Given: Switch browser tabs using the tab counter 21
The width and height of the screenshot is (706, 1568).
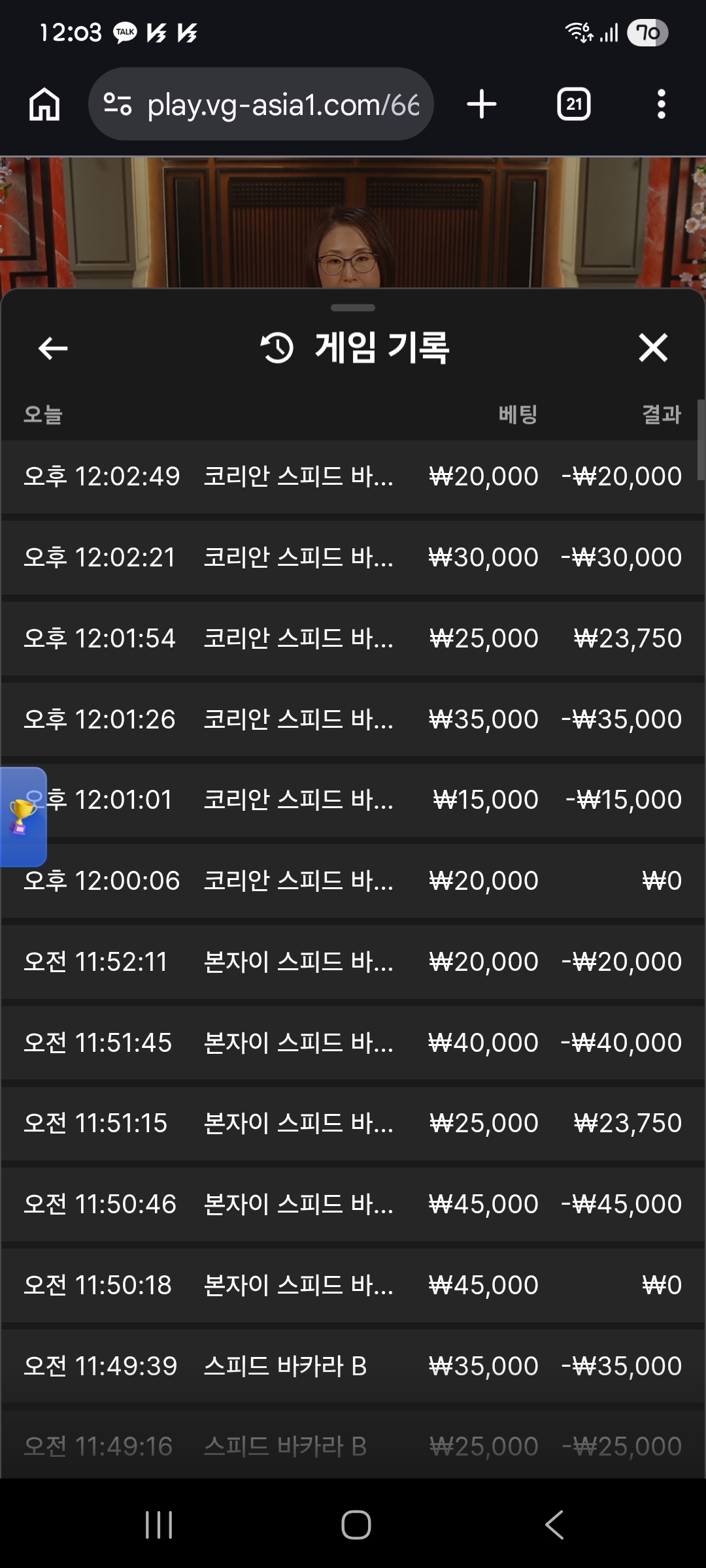Looking at the screenshot, I should pos(572,103).
